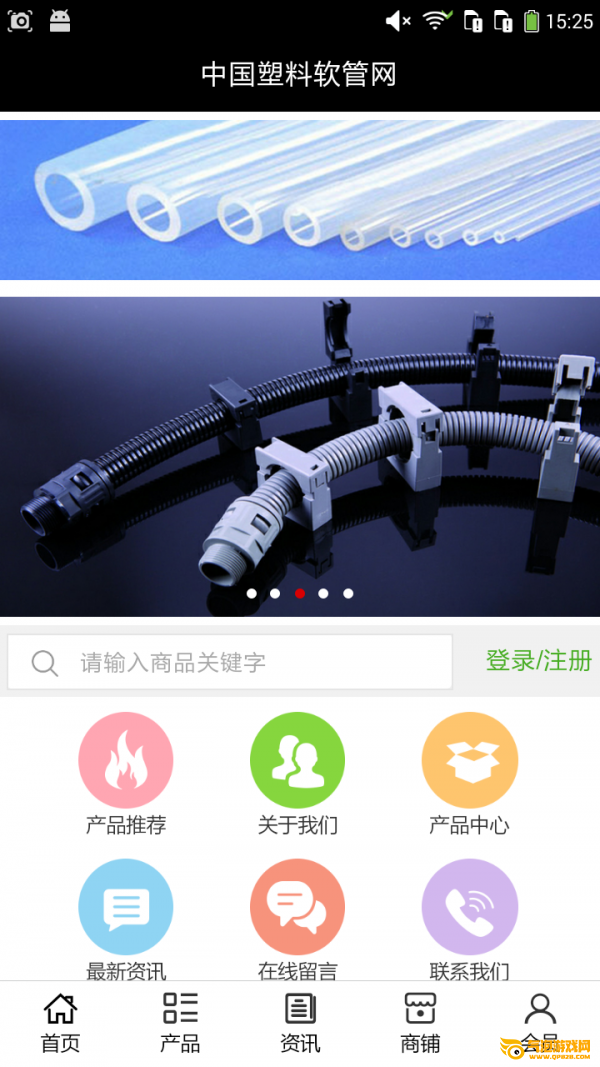
Task: Open 最新资讯 latest news
Action: [x=126, y=920]
